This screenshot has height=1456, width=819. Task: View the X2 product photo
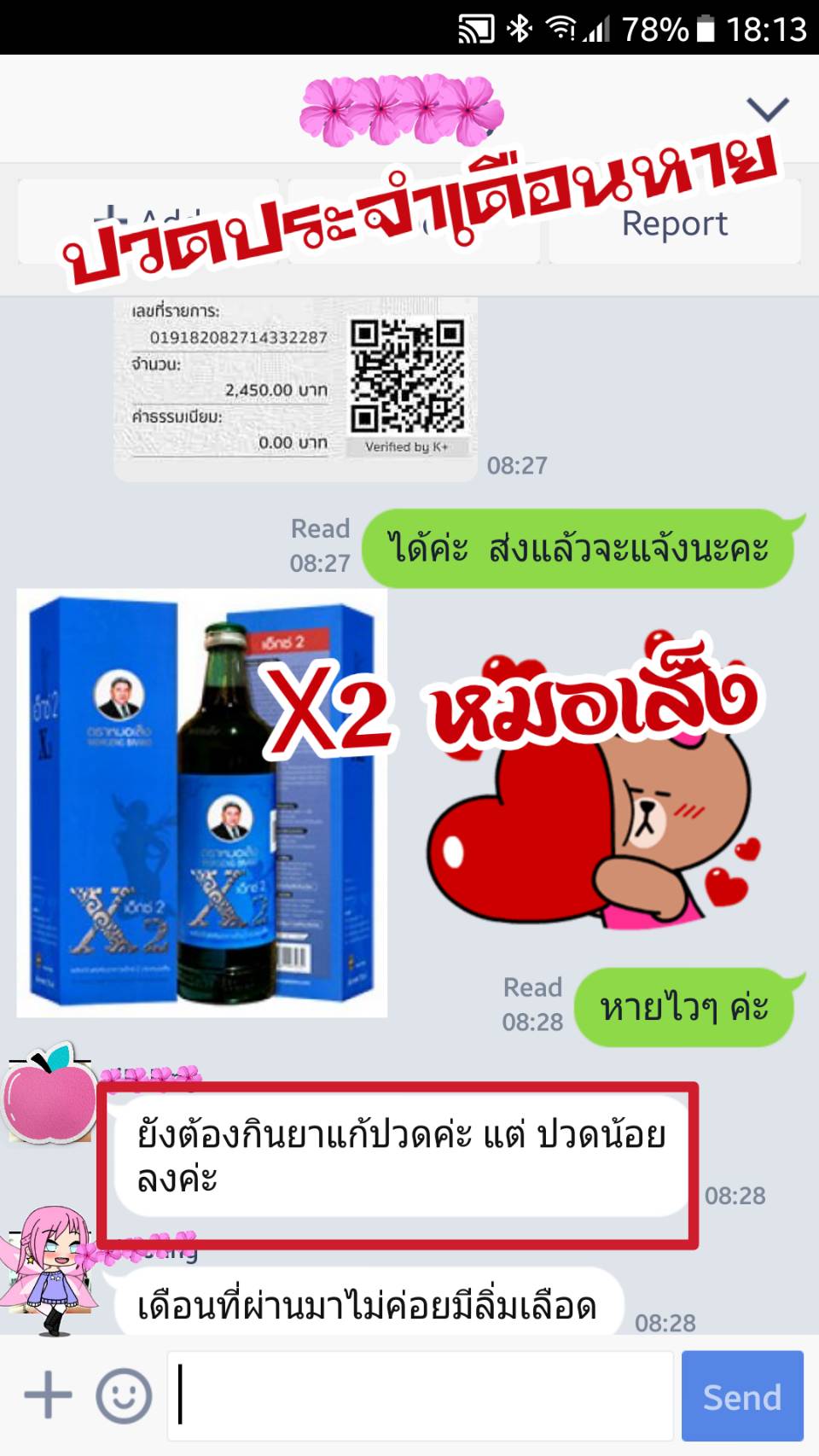point(202,802)
